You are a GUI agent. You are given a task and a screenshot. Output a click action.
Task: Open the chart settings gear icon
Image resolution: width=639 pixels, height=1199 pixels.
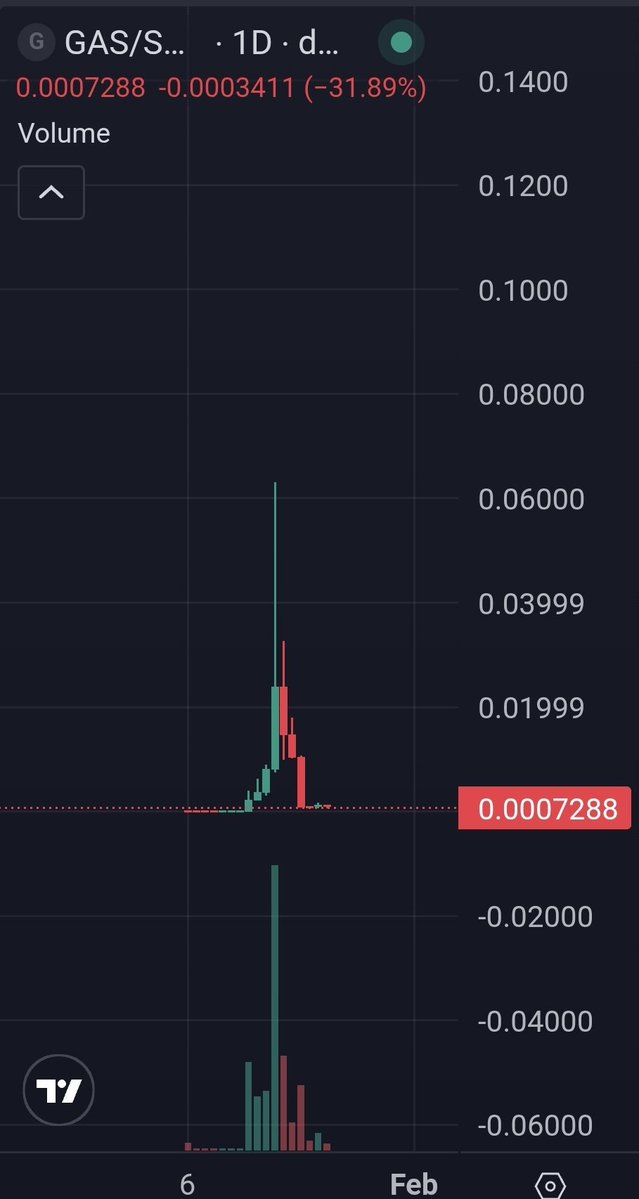tap(551, 1185)
